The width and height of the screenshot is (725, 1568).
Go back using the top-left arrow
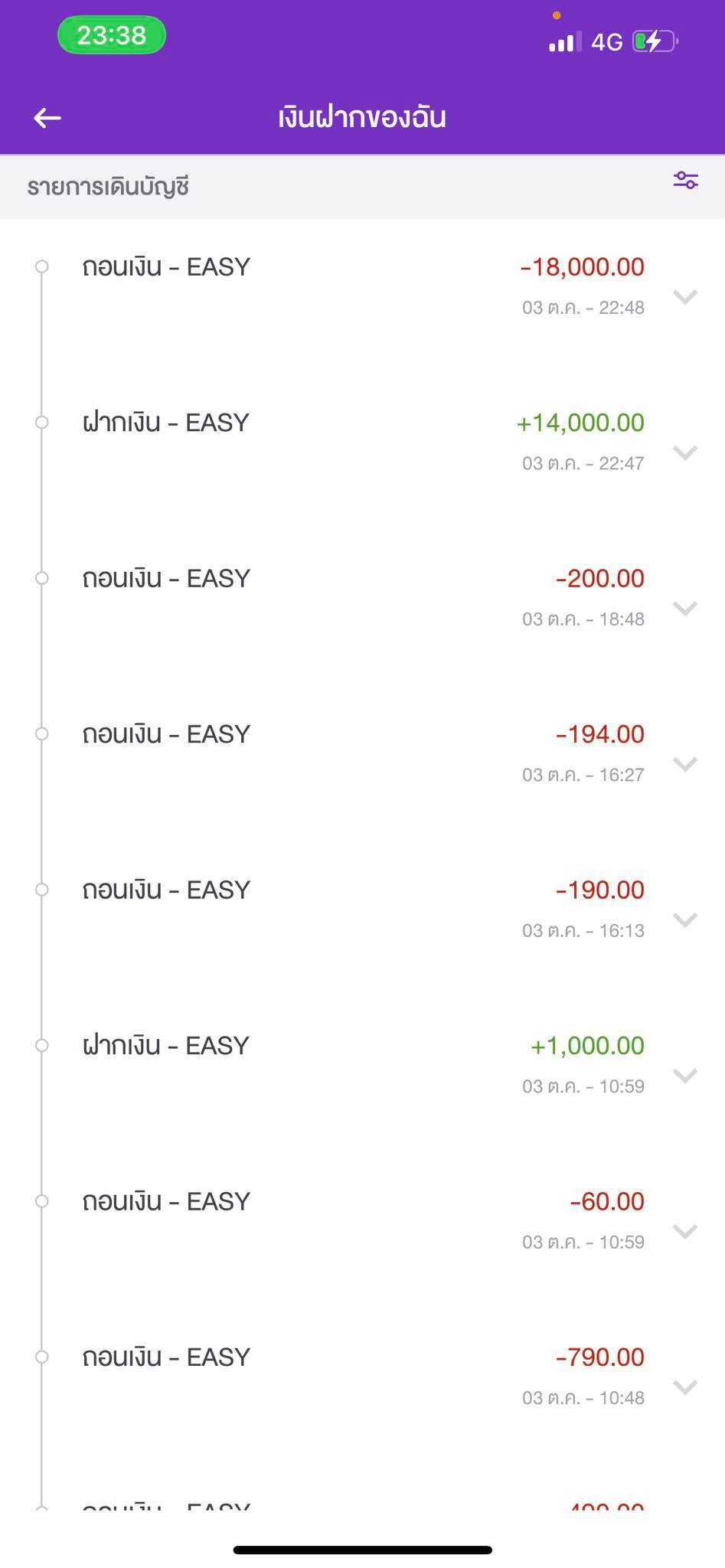click(x=47, y=118)
